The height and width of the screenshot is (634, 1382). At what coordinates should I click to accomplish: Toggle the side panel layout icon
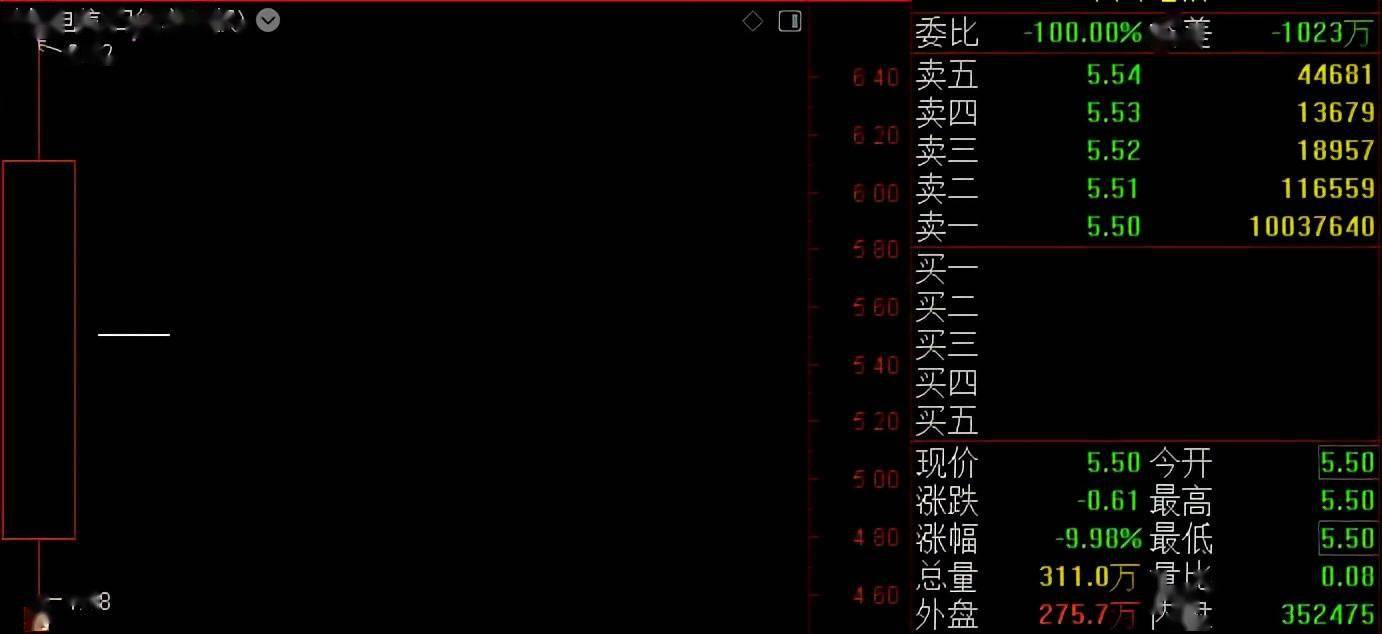pos(790,21)
